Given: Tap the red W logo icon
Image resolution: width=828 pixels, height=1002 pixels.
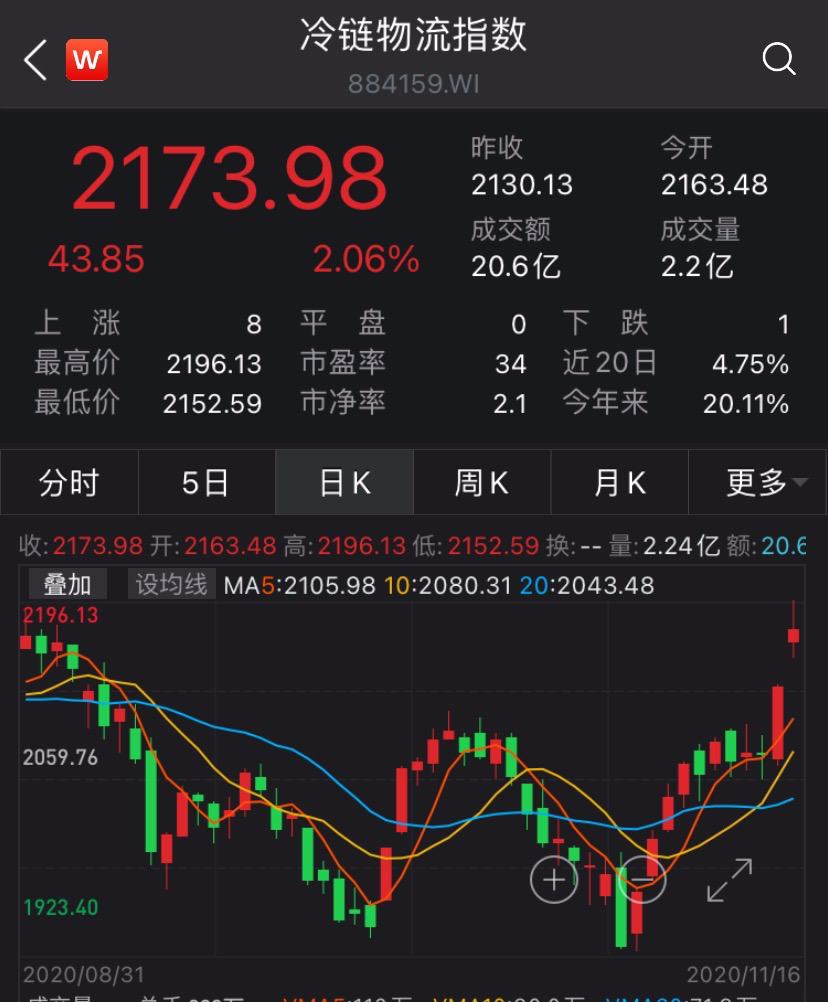Looking at the screenshot, I should [x=87, y=60].
